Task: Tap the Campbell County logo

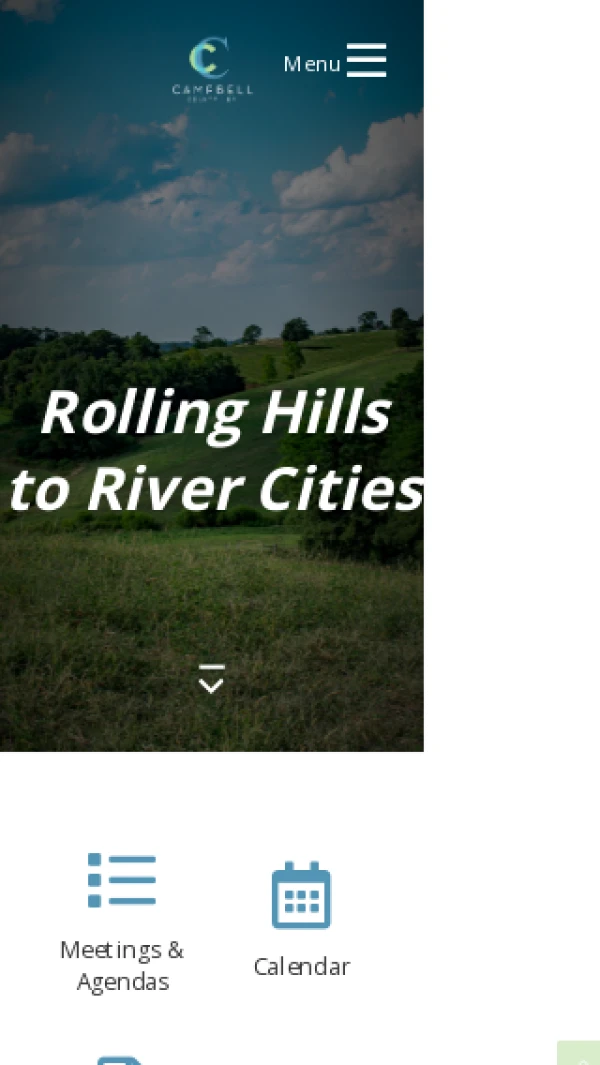Action: [211, 68]
